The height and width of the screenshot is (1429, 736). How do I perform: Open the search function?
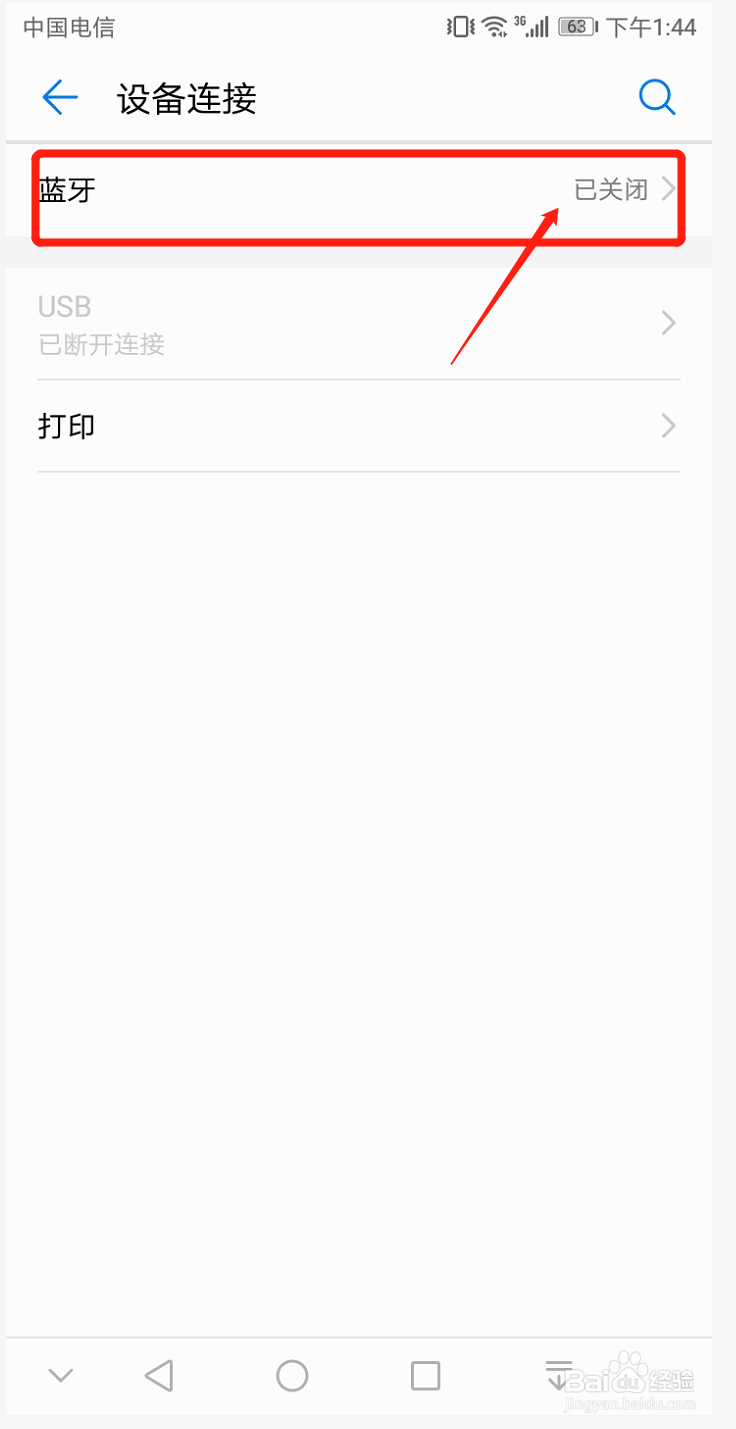(657, 97)
